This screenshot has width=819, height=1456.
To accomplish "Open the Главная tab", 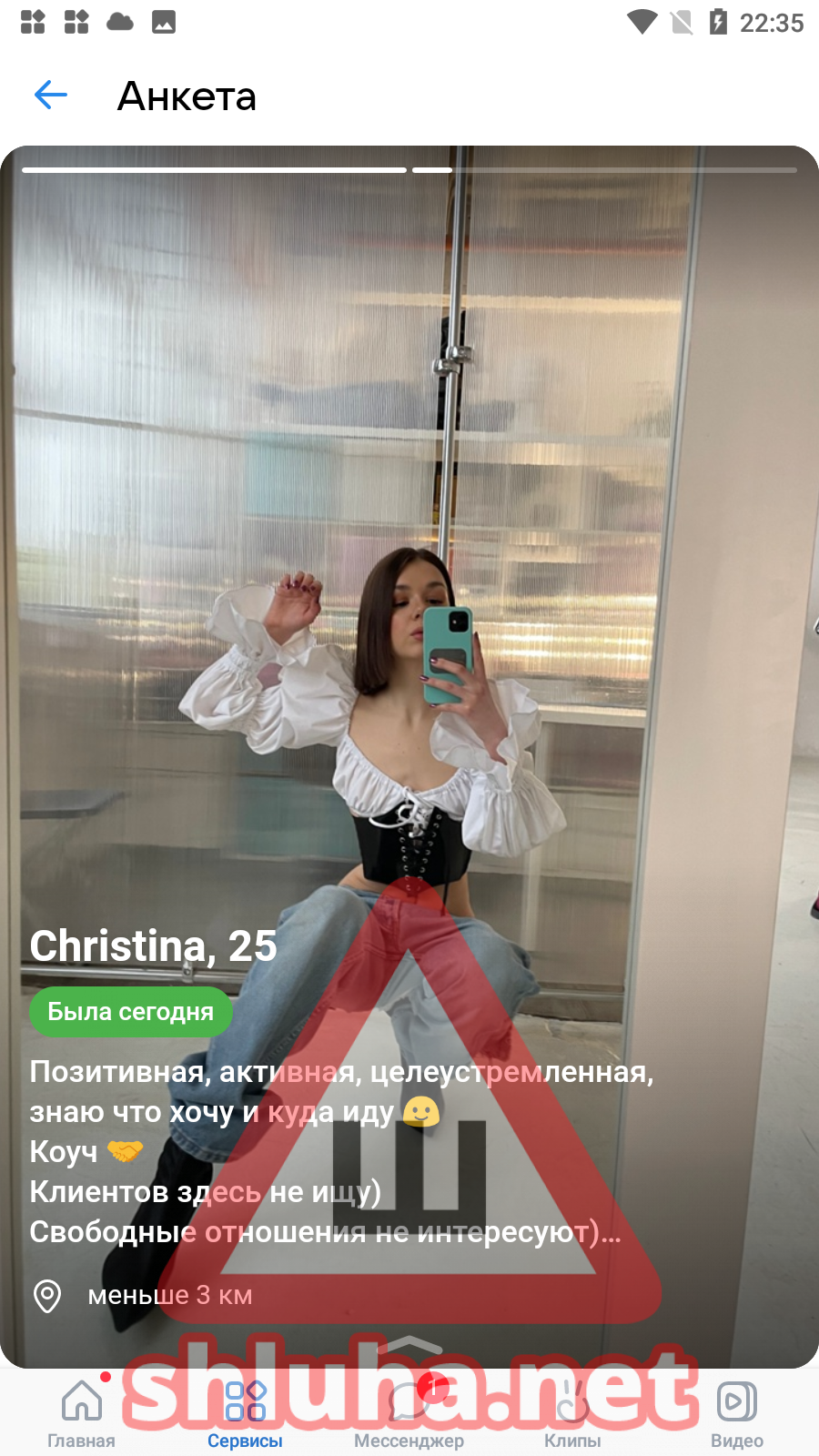I will coord(82,1412).
